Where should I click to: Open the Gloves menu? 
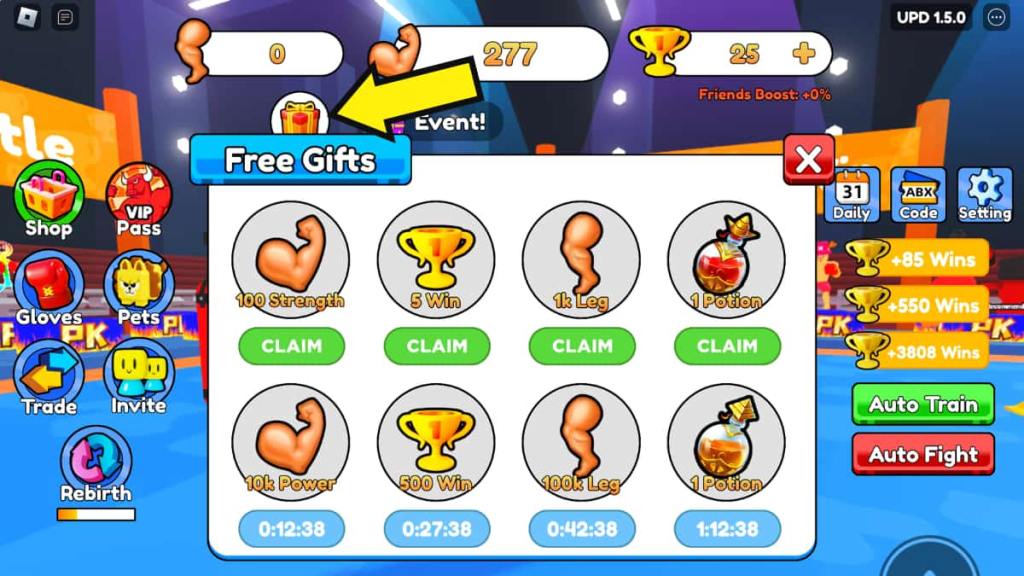click(48, 288)
